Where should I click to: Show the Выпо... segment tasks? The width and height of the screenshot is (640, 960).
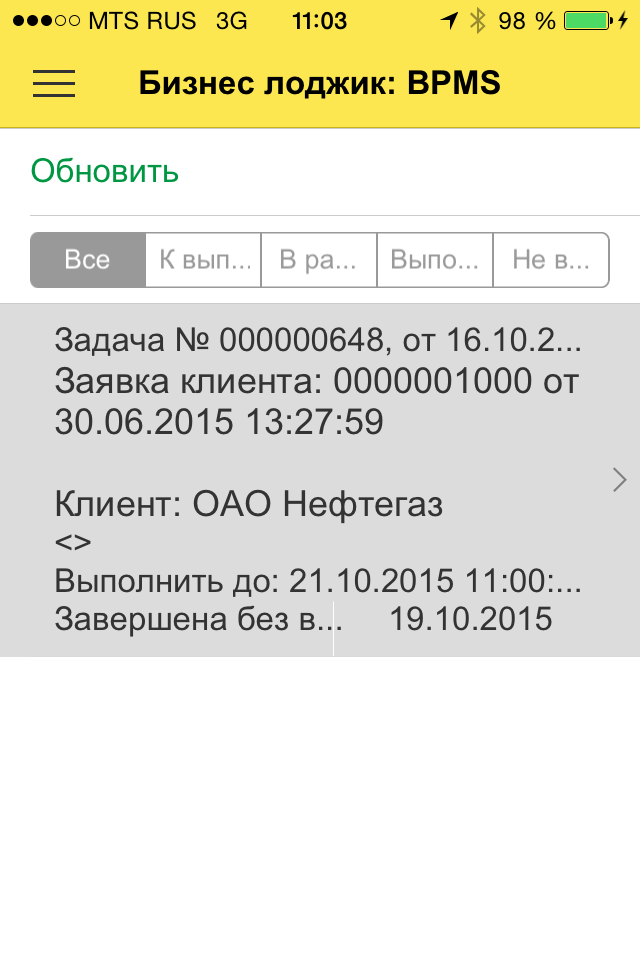tap(434, 260)
